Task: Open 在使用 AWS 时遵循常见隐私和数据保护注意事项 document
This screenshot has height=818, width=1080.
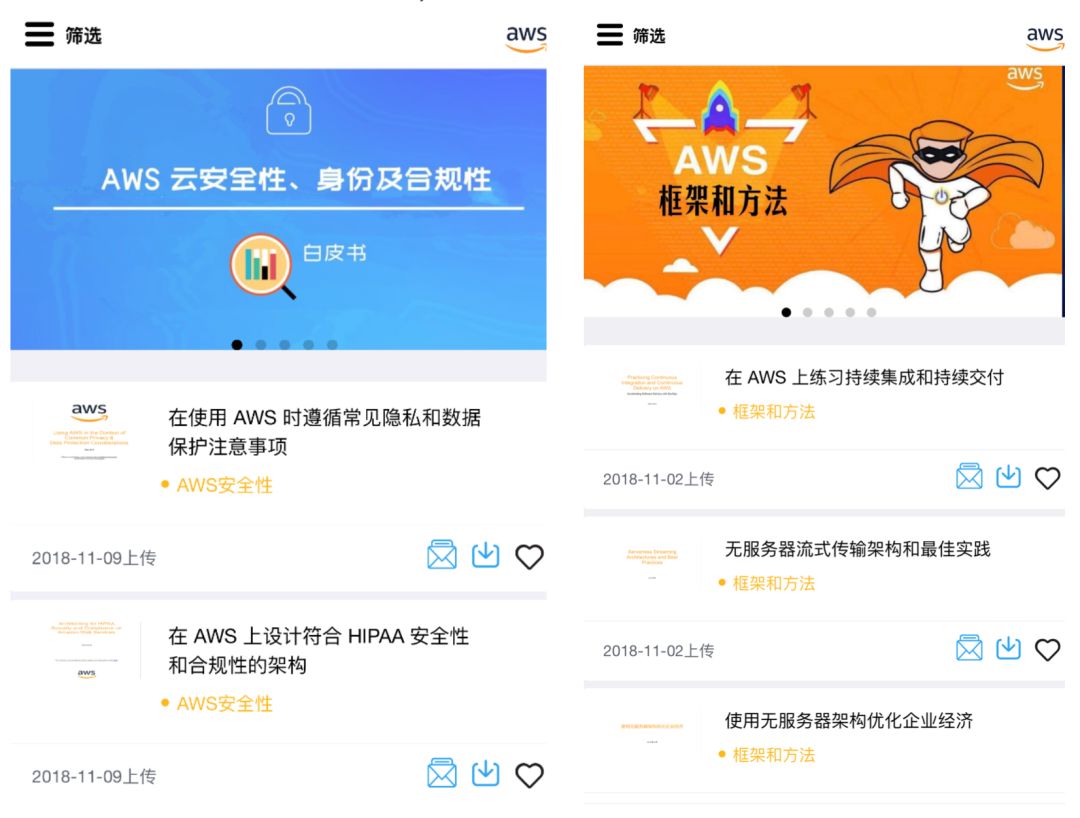Action: (x=324, y=431)
